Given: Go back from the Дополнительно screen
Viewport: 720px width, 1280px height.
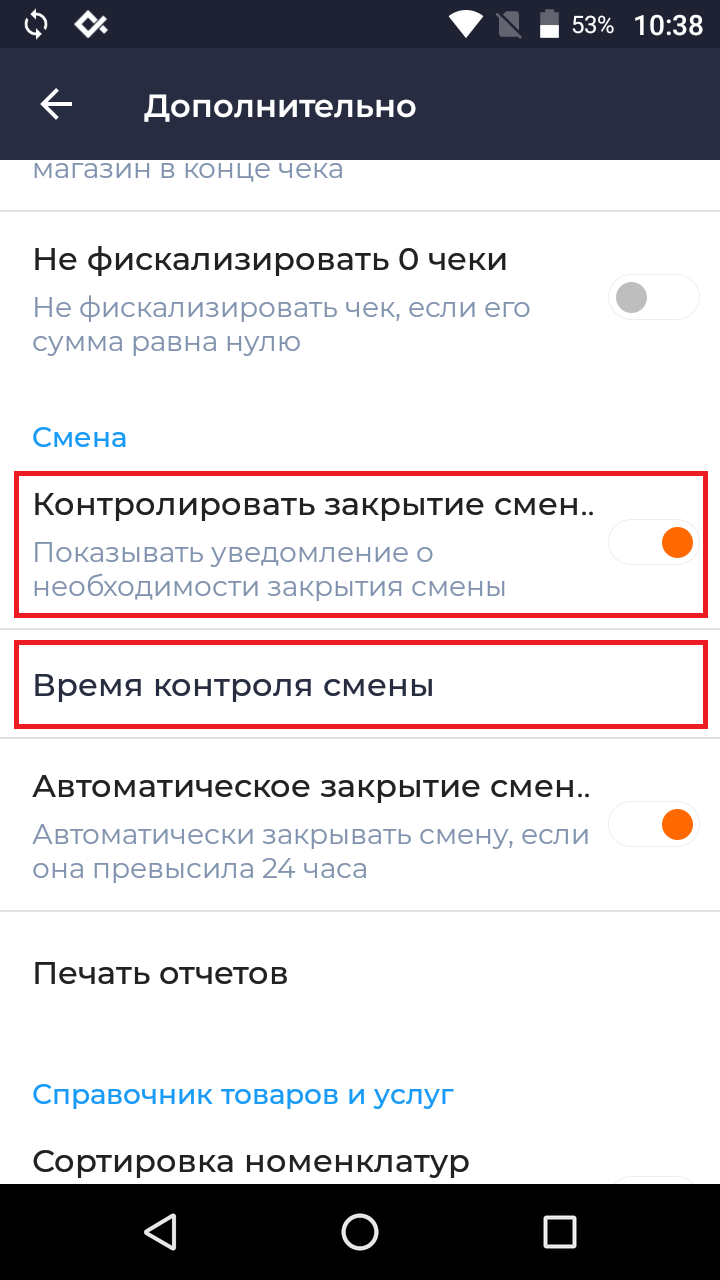Looking at the screenshot, I should (x=57, y=105).
